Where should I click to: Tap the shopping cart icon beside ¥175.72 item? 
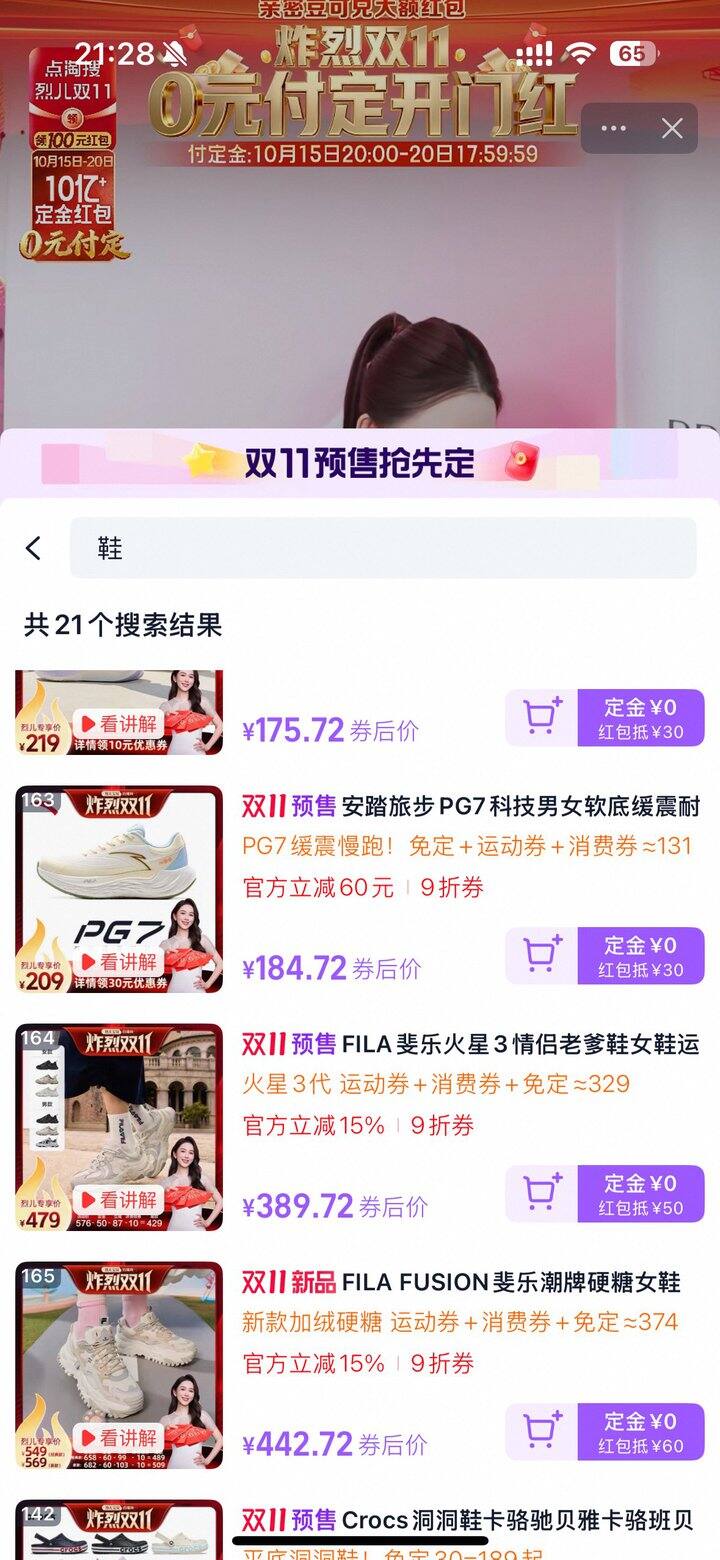point(539,716)
